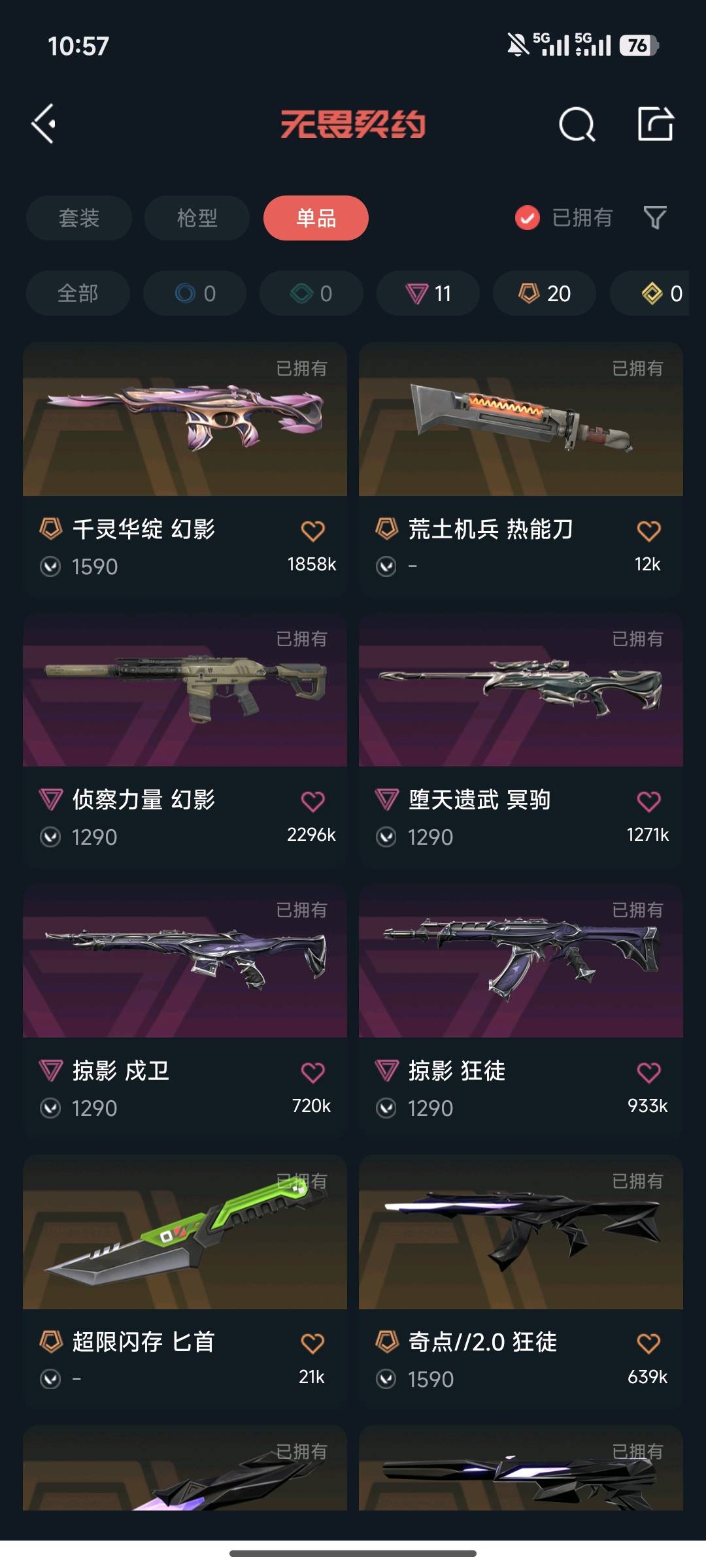Screen dimensions: 706x1568
Task: Filter by the pink triangle tier with 11
Action: 428,293
